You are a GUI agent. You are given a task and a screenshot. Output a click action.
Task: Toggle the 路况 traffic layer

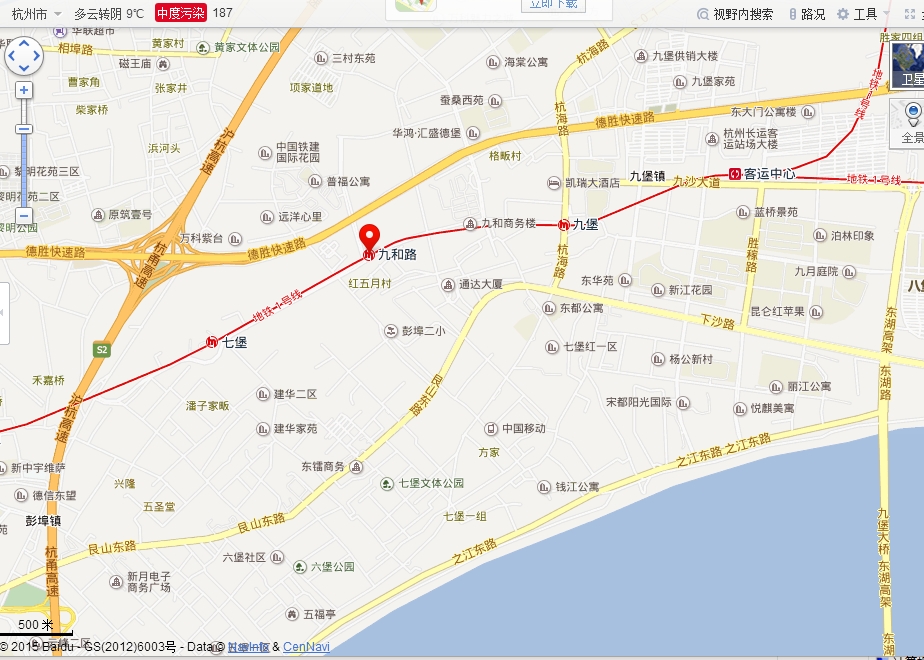(x=807, y=14)
